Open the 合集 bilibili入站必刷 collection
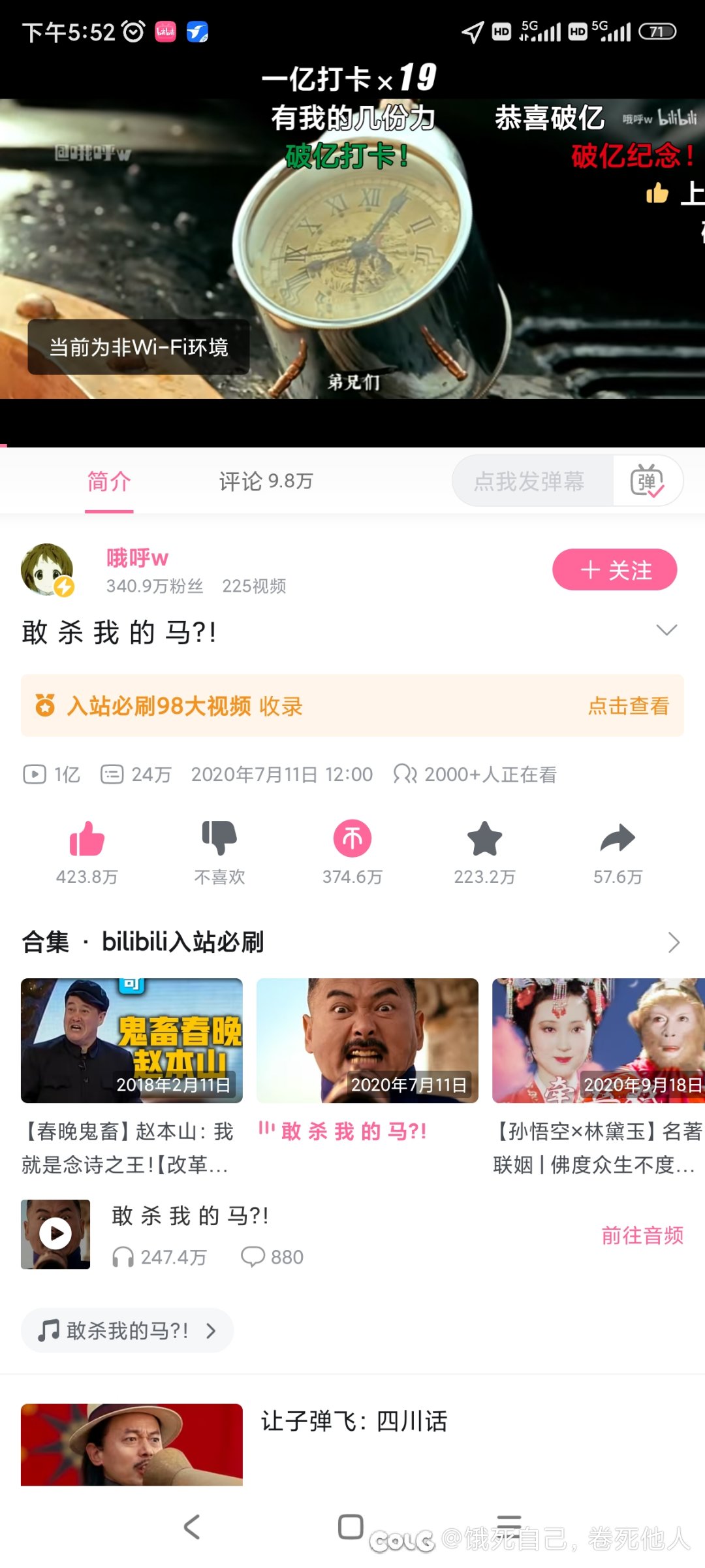Image resolution: width=705 pixels, height=1568 pixels. click(674, 942)
